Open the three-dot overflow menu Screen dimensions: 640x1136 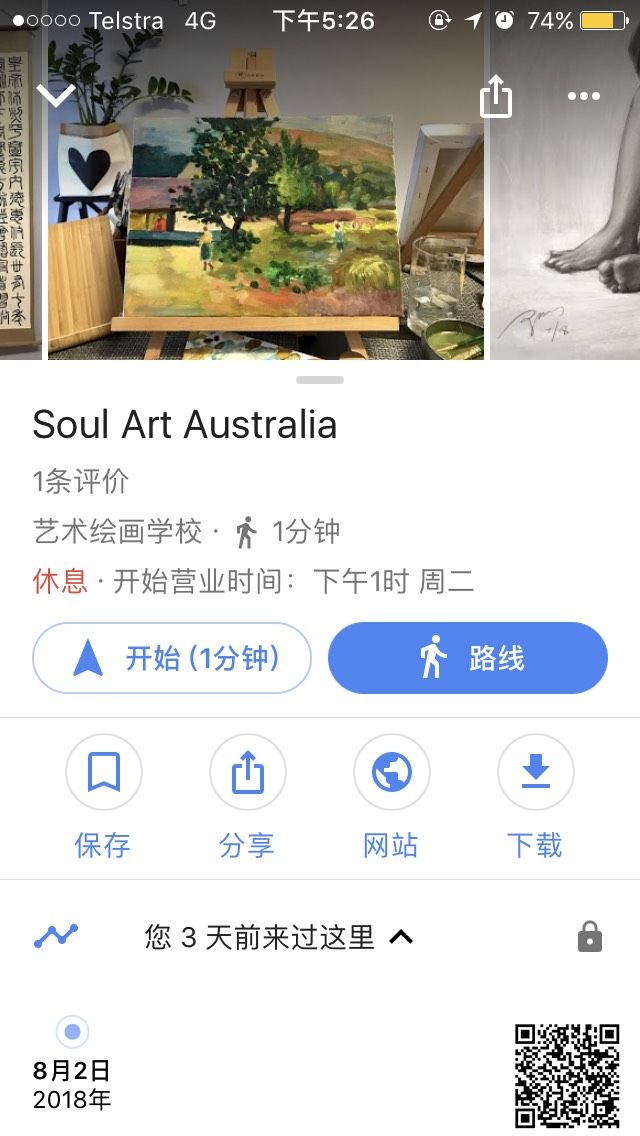pos(583,97)
